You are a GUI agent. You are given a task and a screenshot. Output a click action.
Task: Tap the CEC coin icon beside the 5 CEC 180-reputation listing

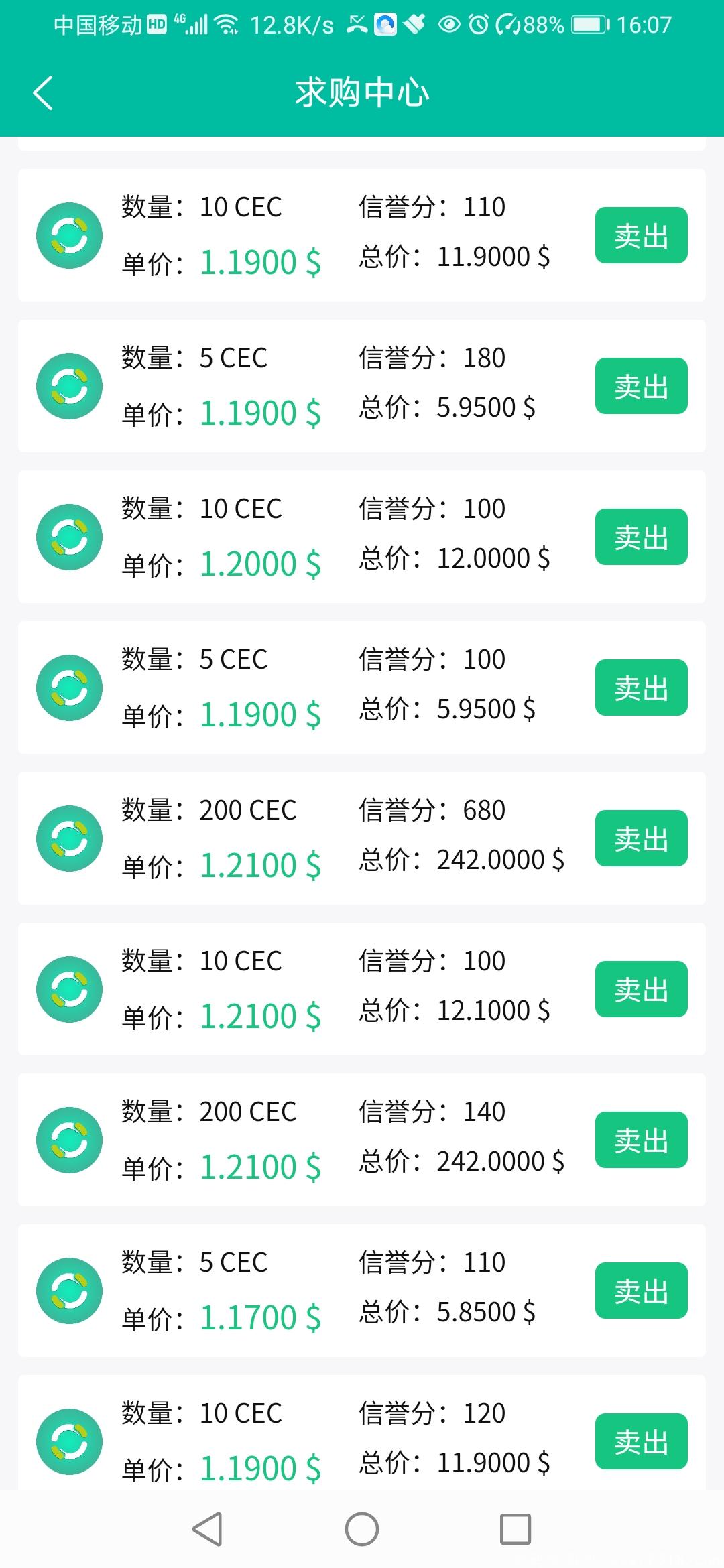click(x=70, y=385)
